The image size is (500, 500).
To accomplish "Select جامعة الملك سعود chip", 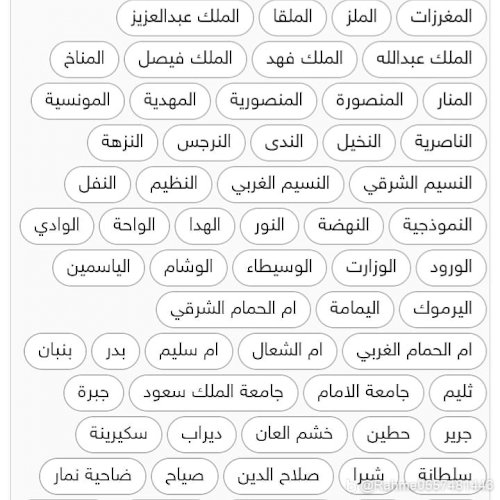I will click(x=213, y=393).
